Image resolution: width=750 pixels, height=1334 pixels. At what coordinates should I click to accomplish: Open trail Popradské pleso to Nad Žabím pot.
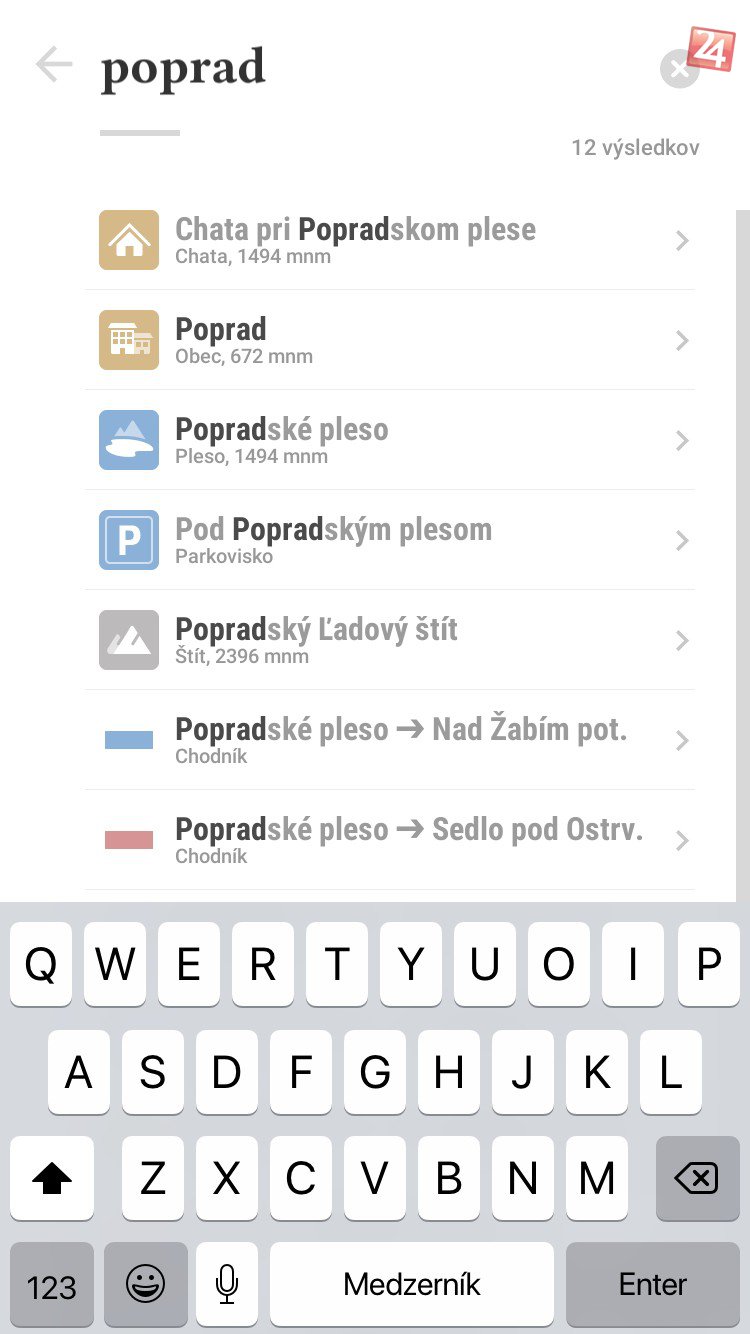[x=390, y=740]
